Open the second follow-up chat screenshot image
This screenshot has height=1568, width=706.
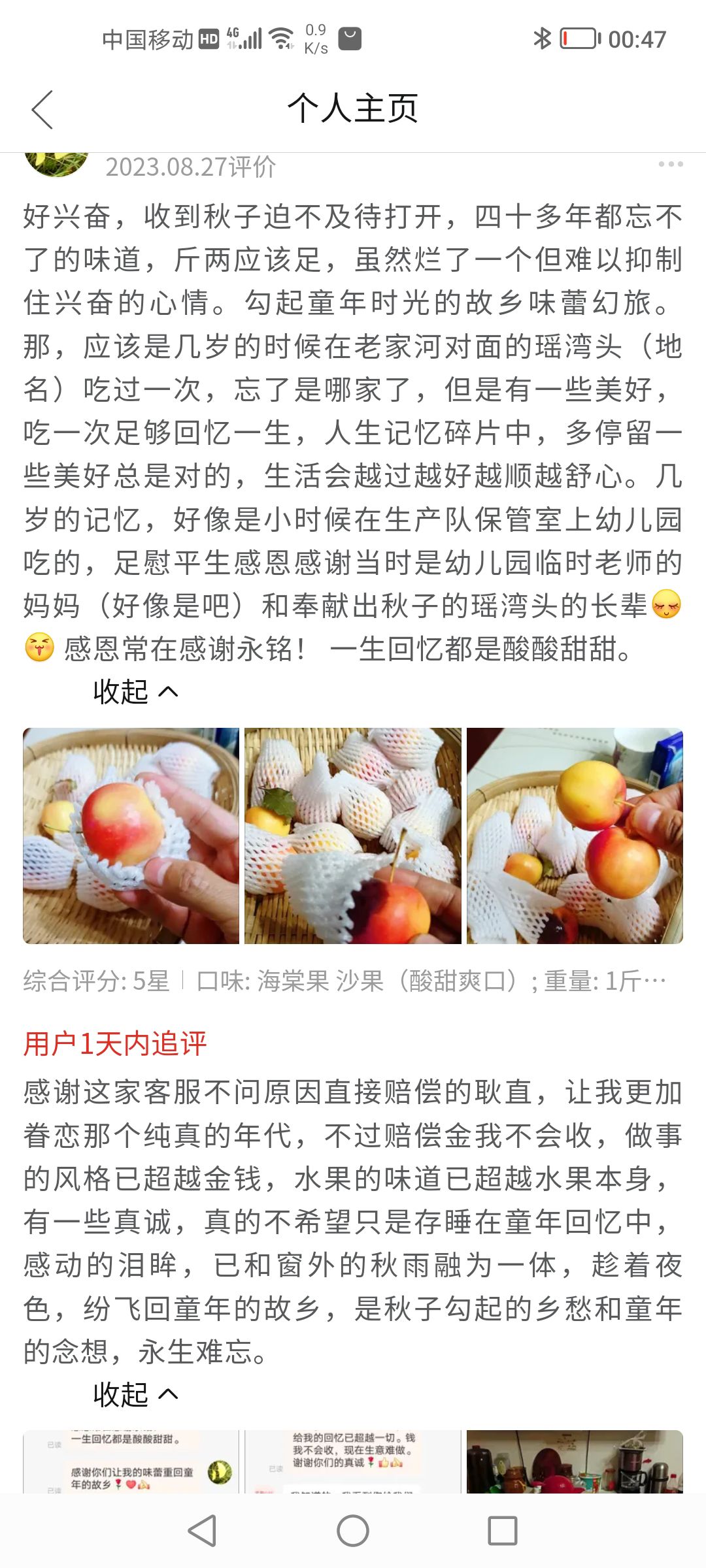(353, 1462)
